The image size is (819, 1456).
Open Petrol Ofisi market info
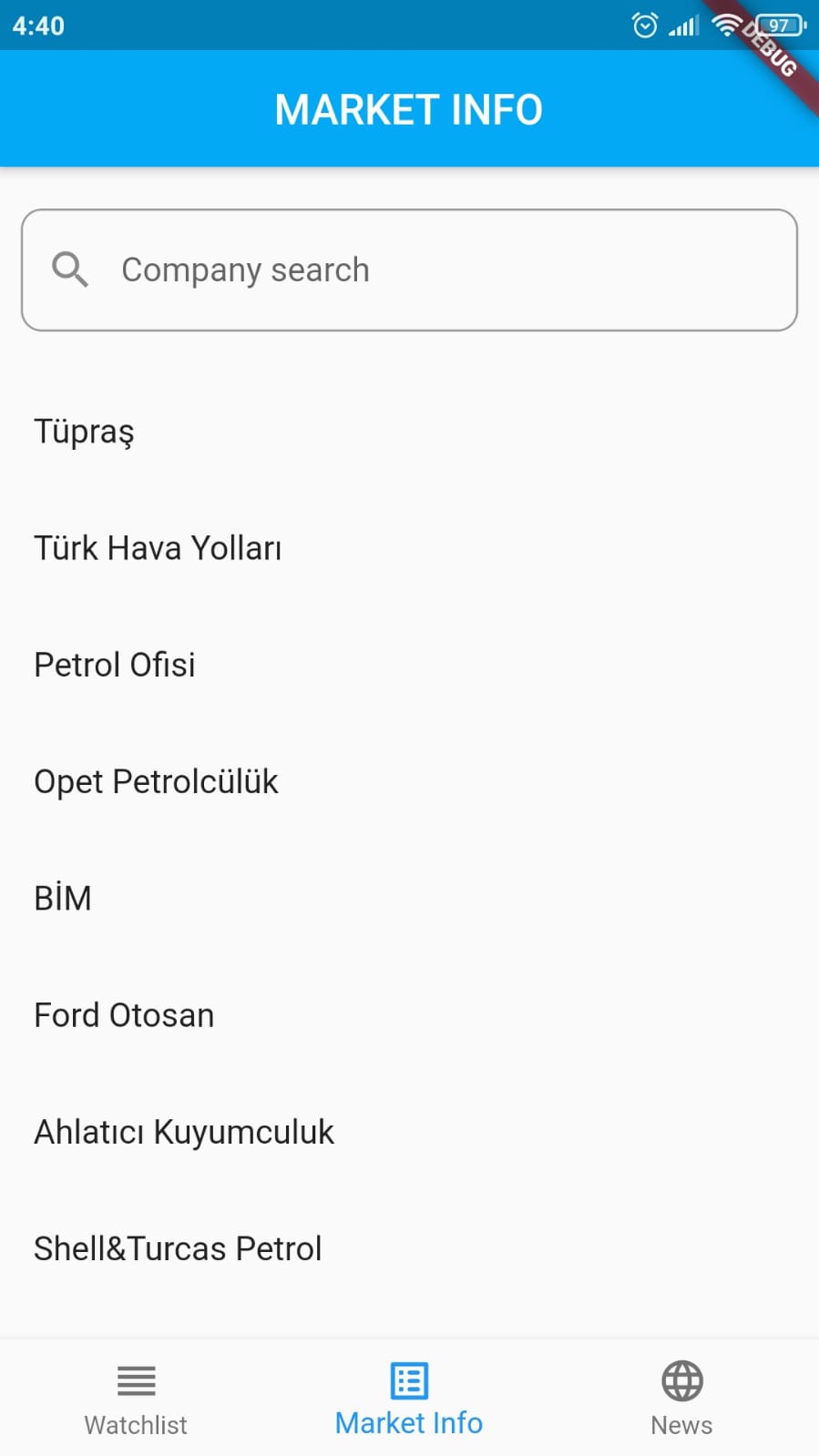point(115,665)
